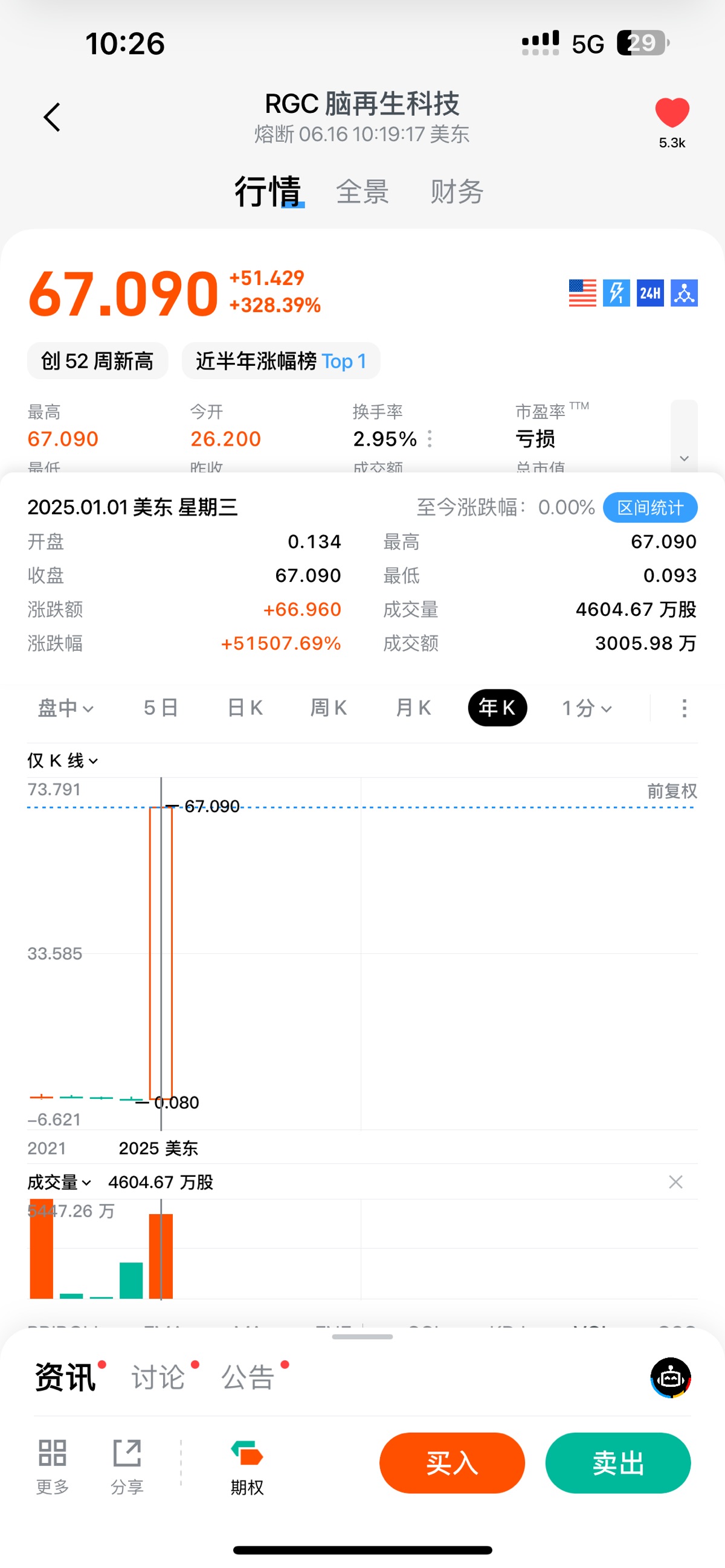
Task: Open the 1分 interval dropdown
Action: click(586, 708)
